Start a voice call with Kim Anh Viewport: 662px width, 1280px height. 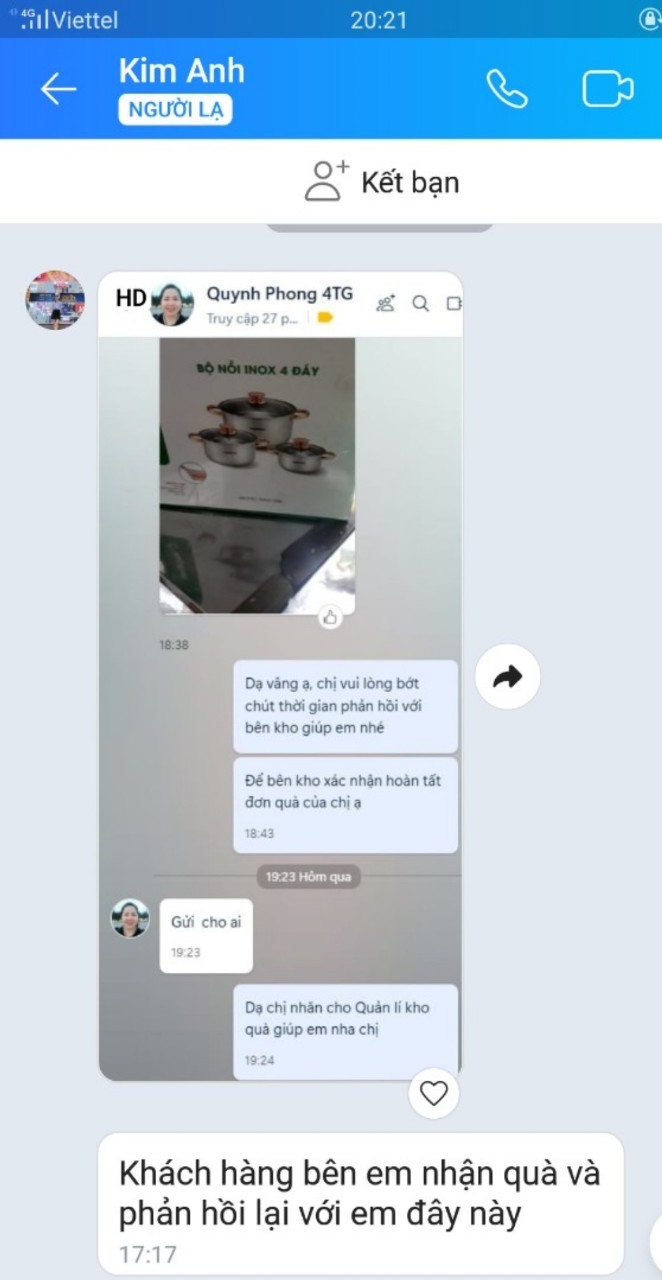507,89
